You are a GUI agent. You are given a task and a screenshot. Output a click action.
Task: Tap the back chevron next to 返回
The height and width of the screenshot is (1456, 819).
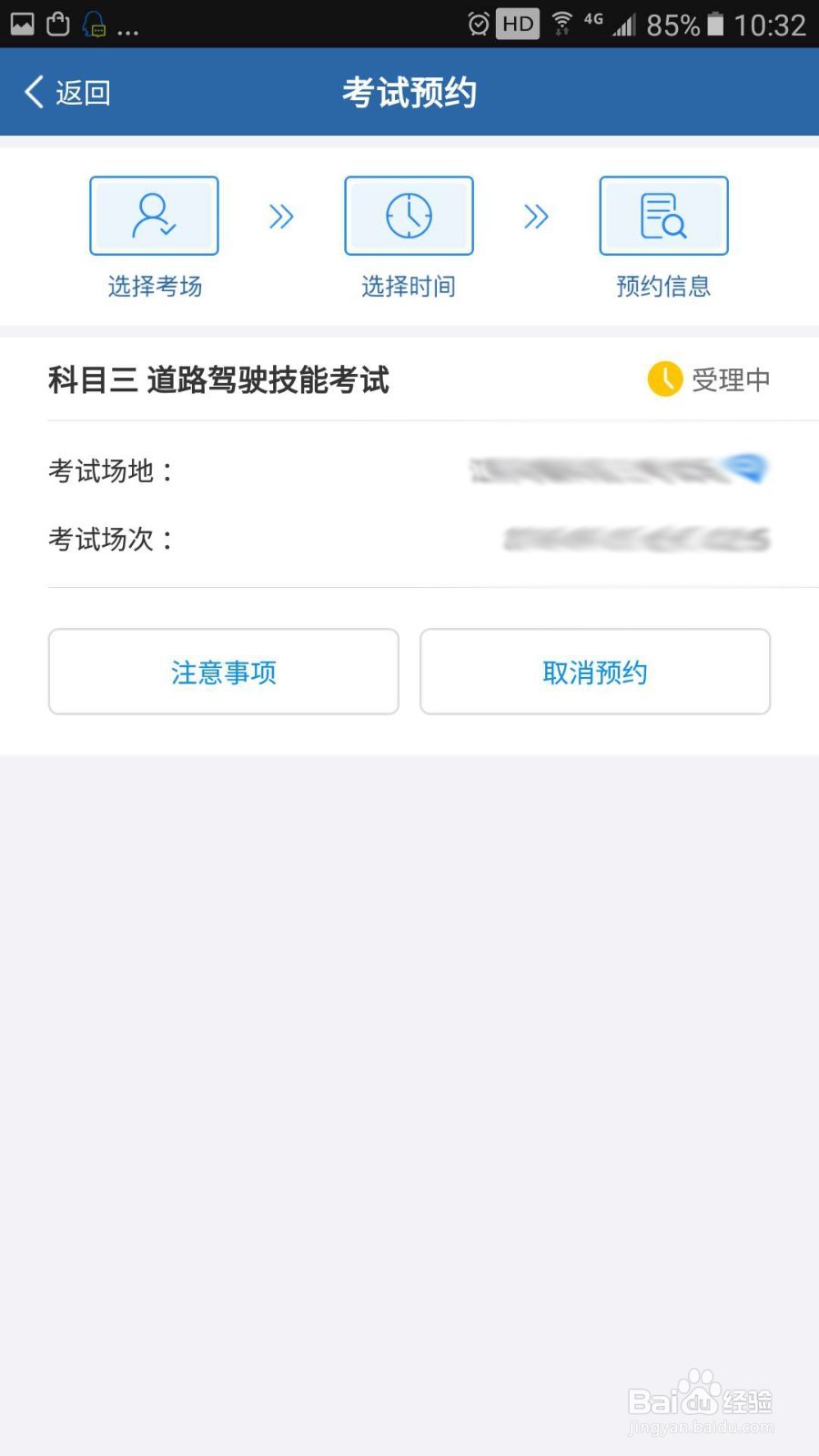[x=33, y=91]
